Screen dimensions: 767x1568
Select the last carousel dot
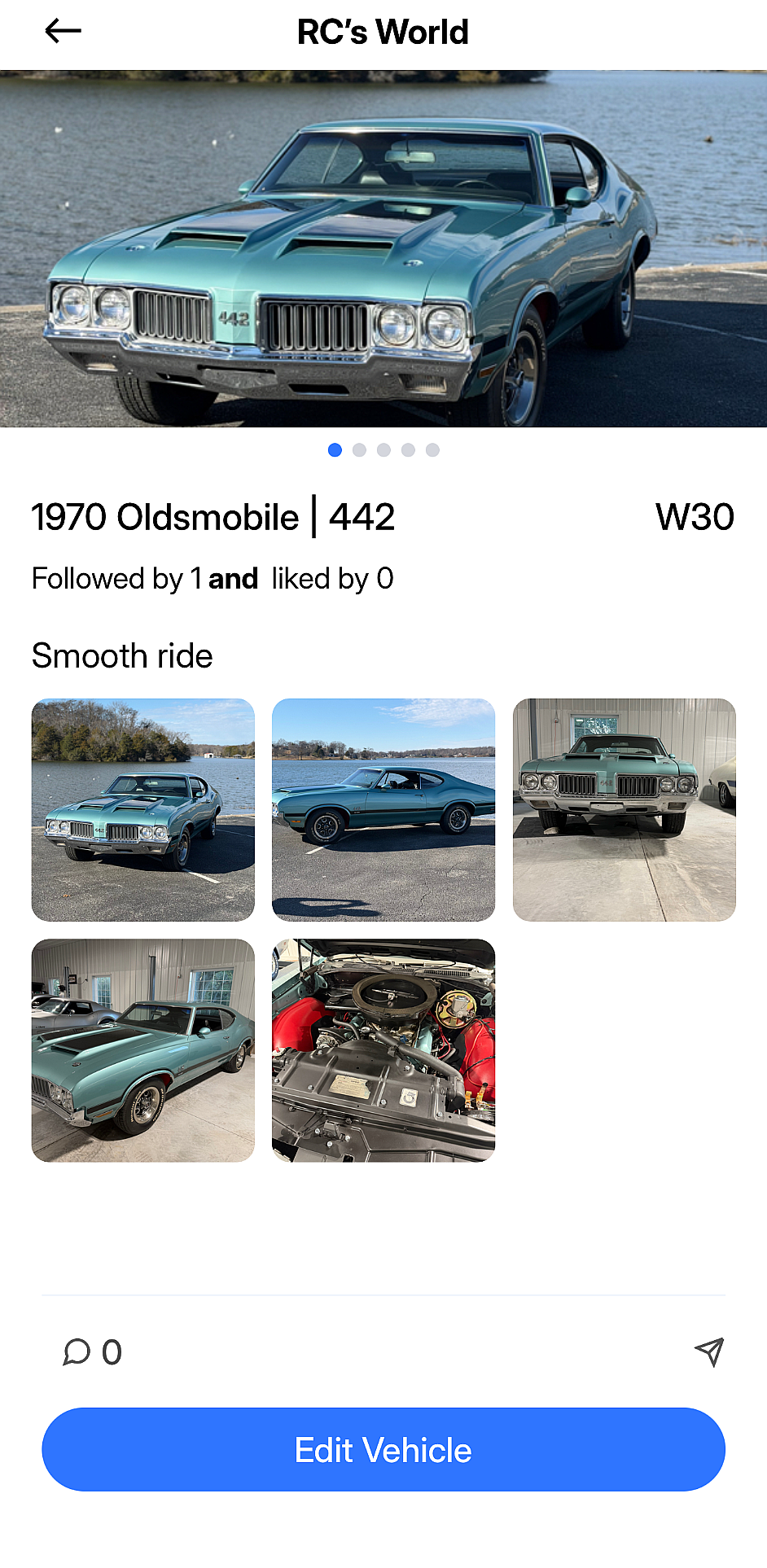pyautogui.click(x=432, y=449)
